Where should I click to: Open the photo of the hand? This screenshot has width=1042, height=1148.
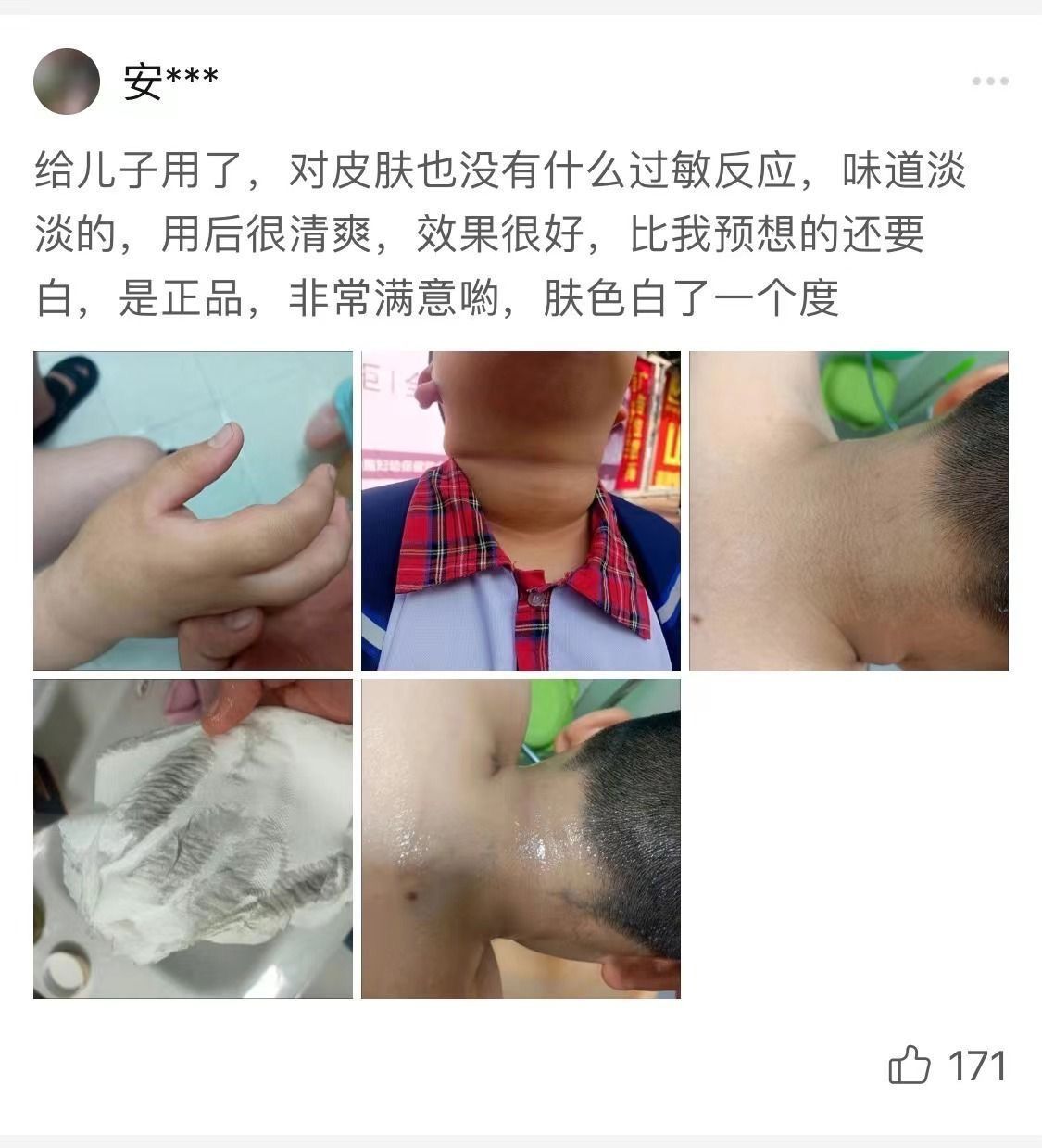[193, 511]
